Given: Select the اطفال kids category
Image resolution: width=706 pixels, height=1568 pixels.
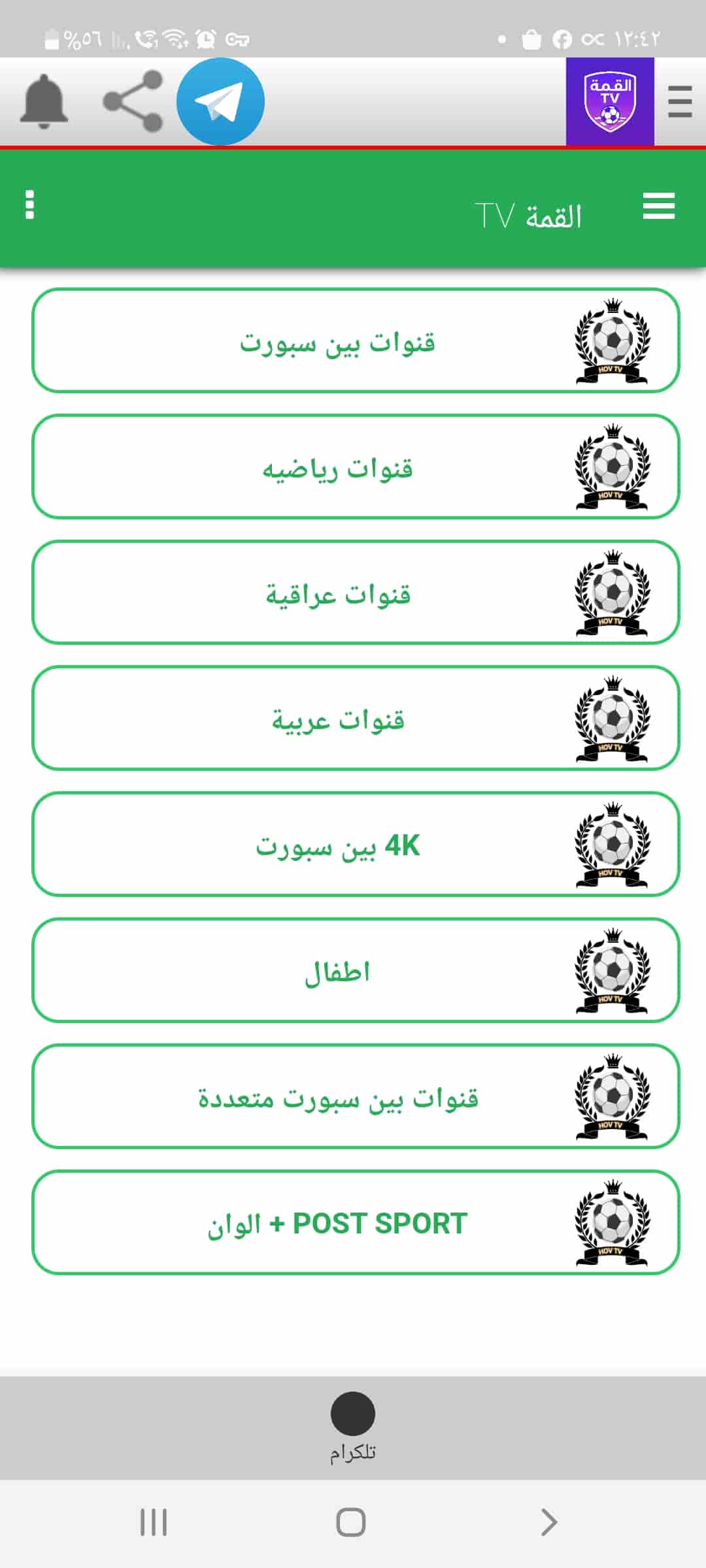Looking at the screenshot, I should click(356, 971).
